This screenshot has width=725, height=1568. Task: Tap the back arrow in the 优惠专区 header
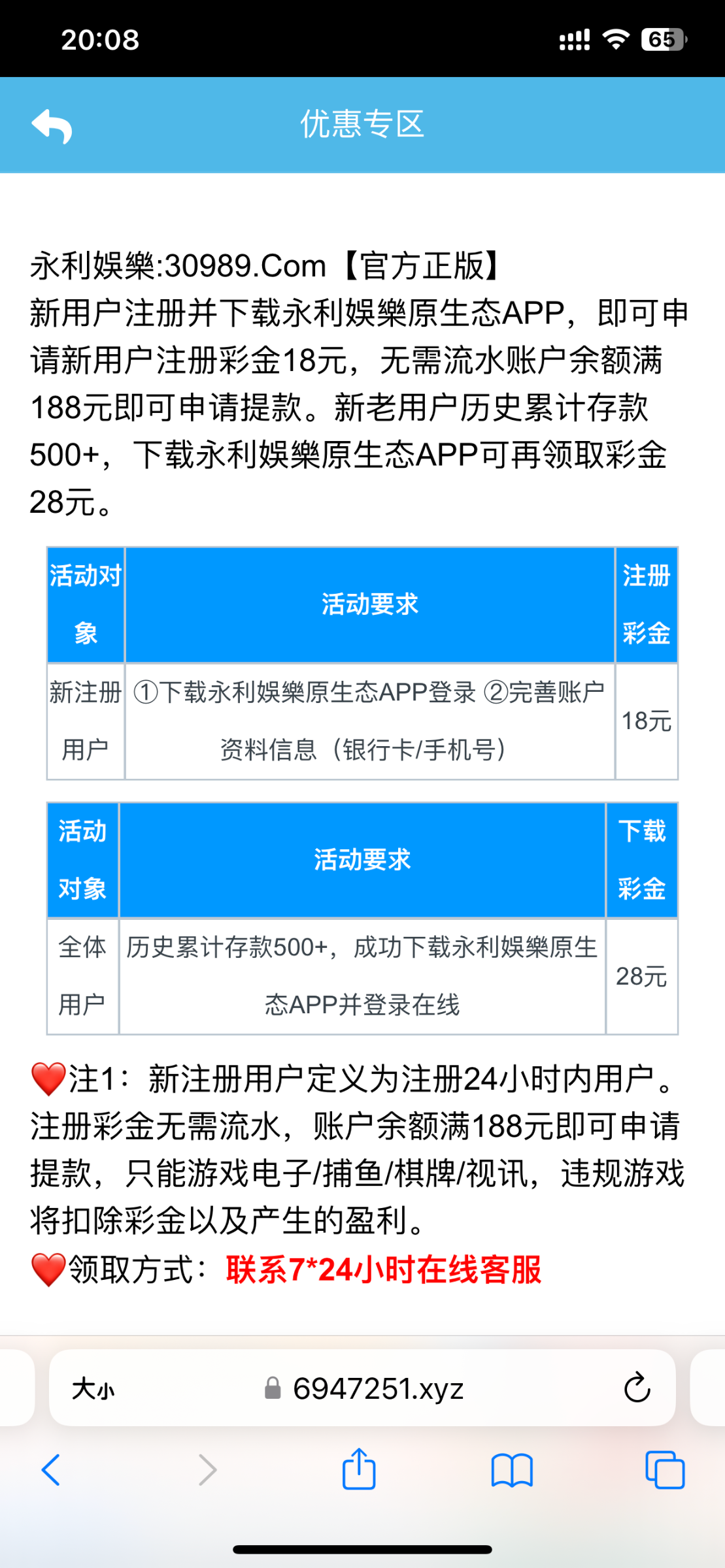coord(52,125)
